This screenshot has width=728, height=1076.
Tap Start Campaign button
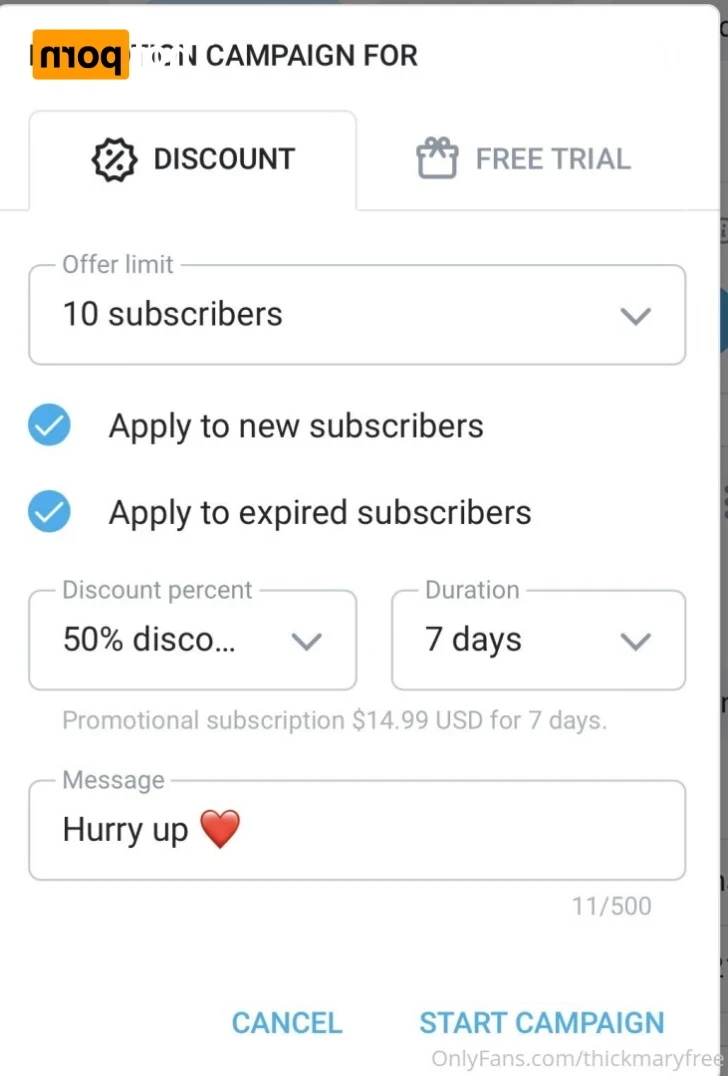point(542,1023)
